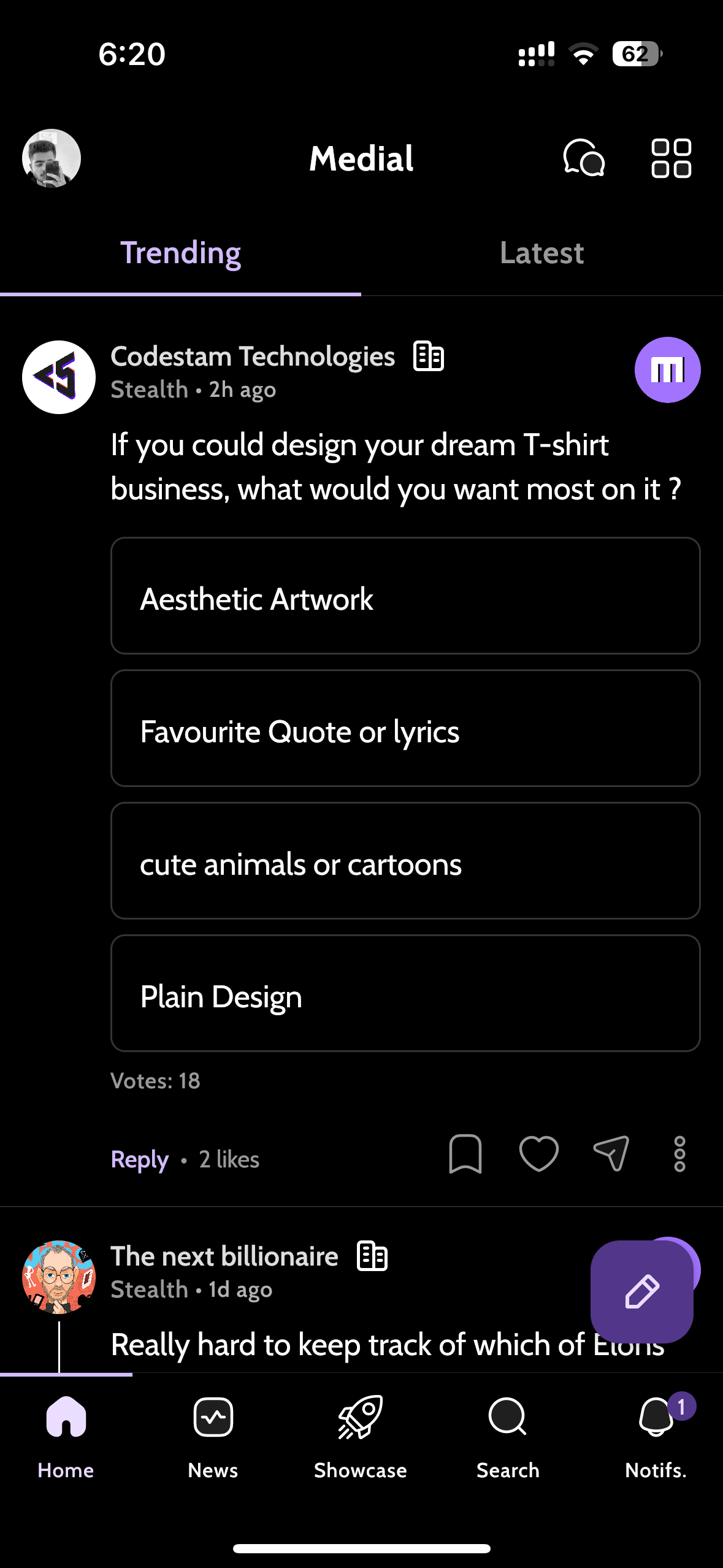The image size is (723, 1568).
Task: Pick the Plain Design poll option
Action: tap(405, 993)
